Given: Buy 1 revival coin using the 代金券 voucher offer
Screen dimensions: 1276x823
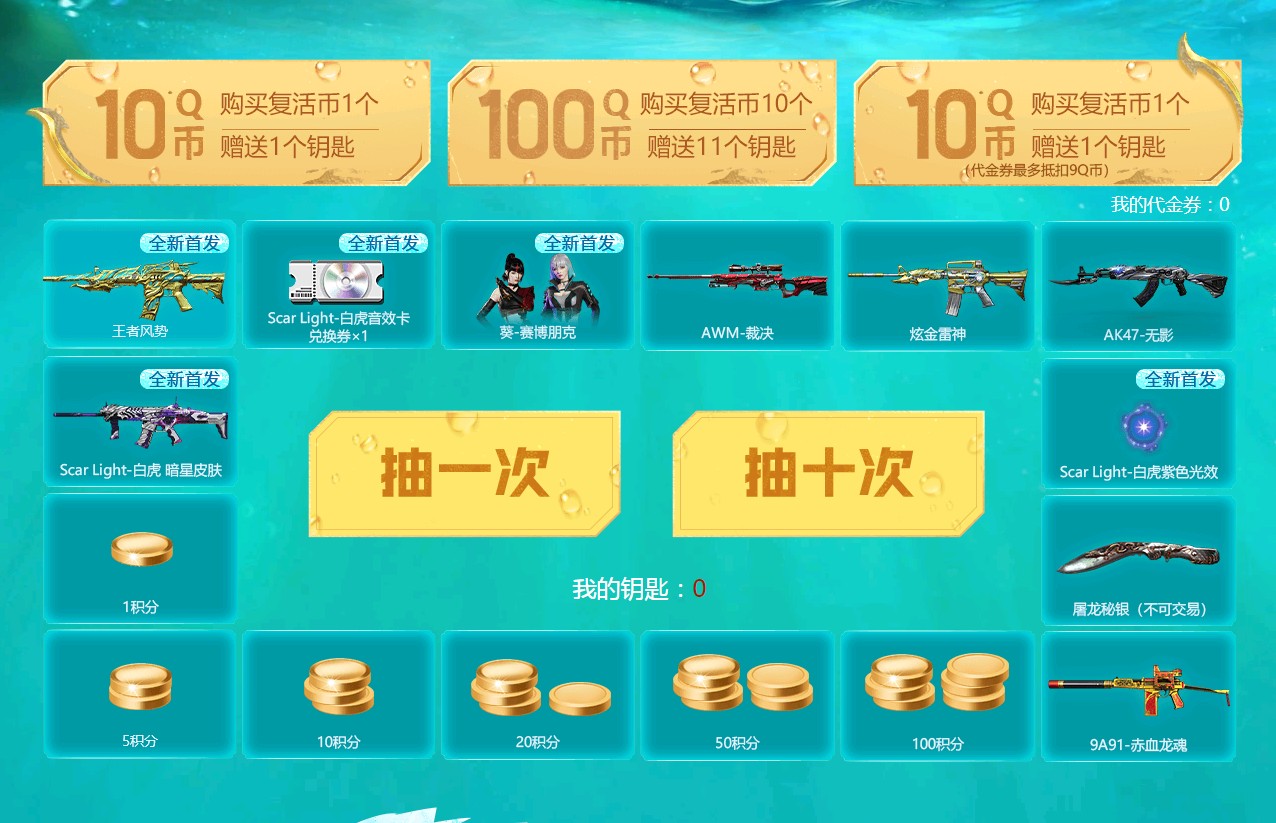Looking at the screenshot, I should [1047, 124].
